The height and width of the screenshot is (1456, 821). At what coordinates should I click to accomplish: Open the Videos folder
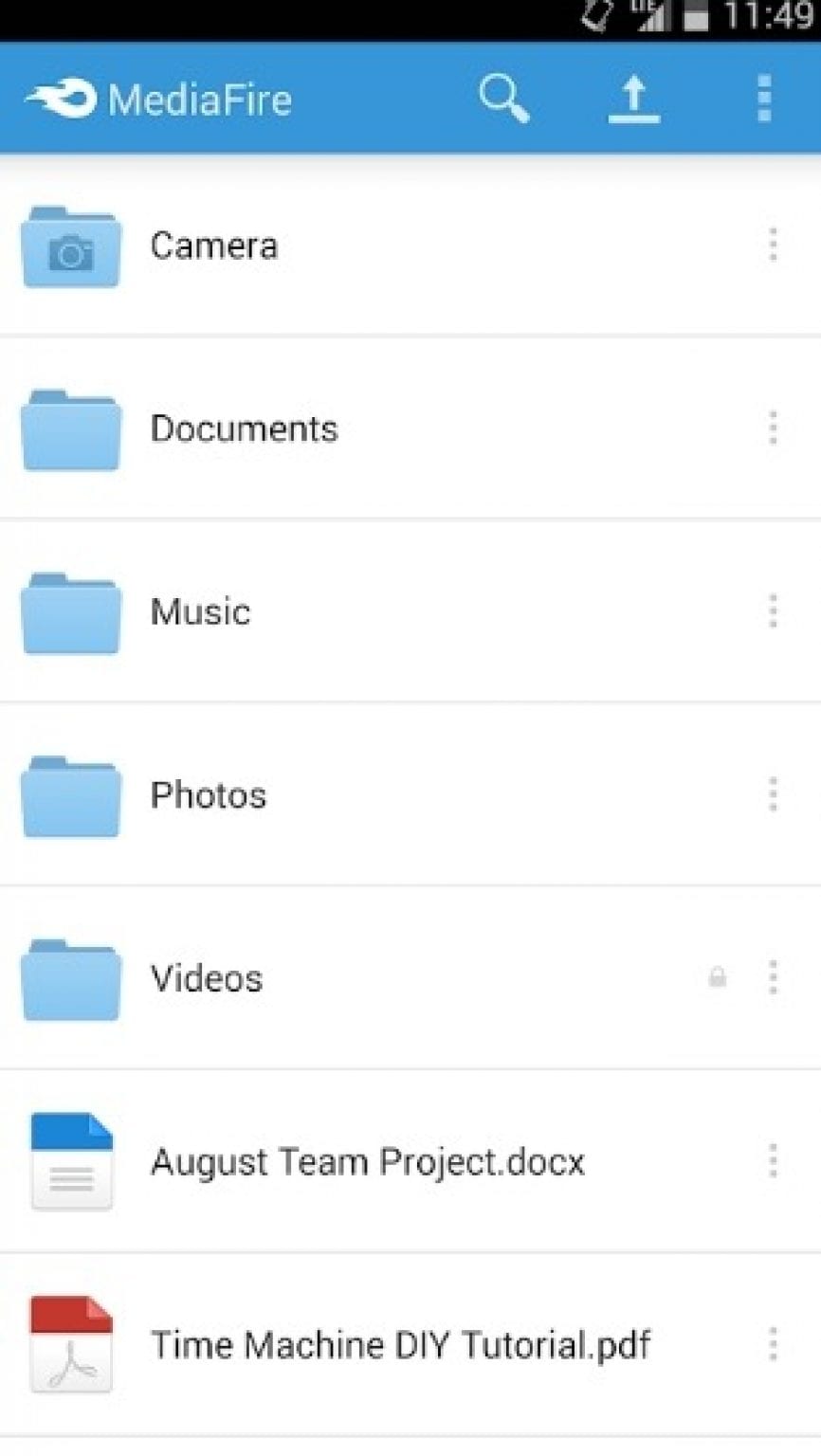(x=284, y=978)
